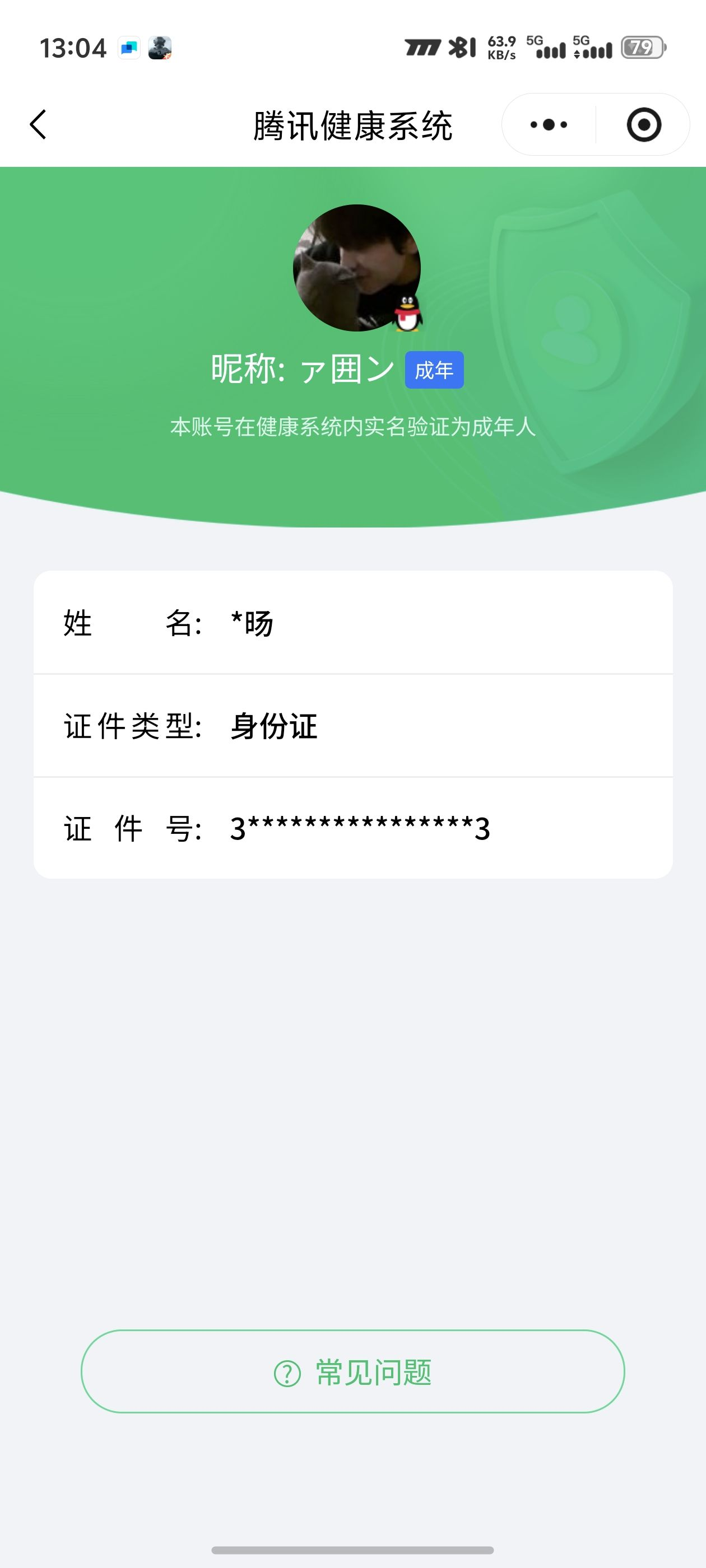Open the mini program more options menu
The height and width of the screenshot is (1568, 706).
tap(547, 124)
